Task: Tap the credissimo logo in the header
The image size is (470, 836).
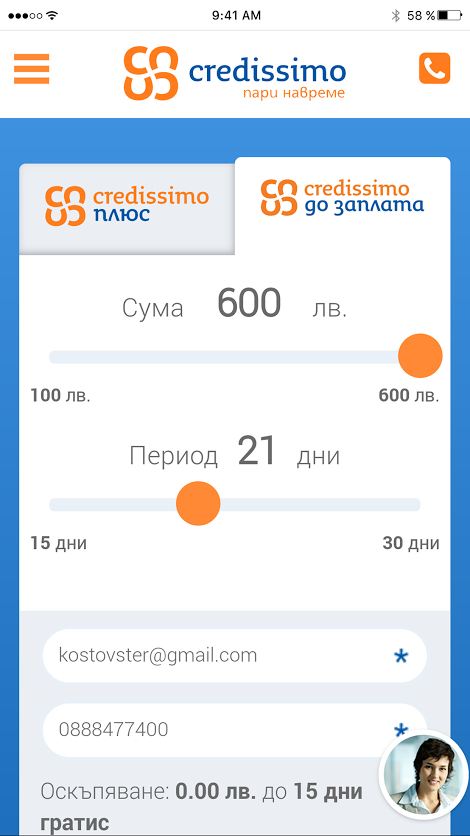Action: coord(235,73)
